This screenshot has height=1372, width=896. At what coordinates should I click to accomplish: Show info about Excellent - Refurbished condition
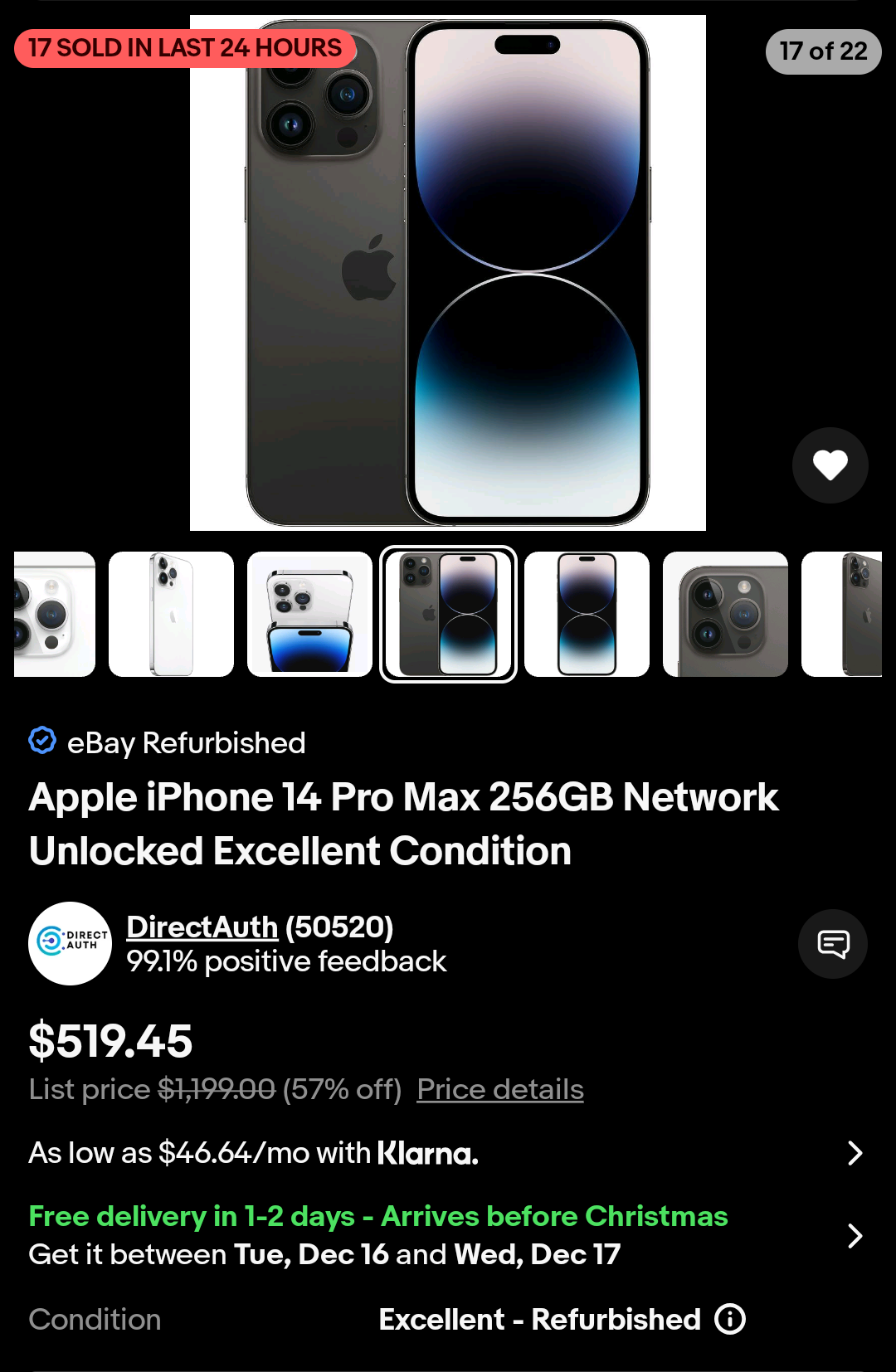pos(730,1319)
